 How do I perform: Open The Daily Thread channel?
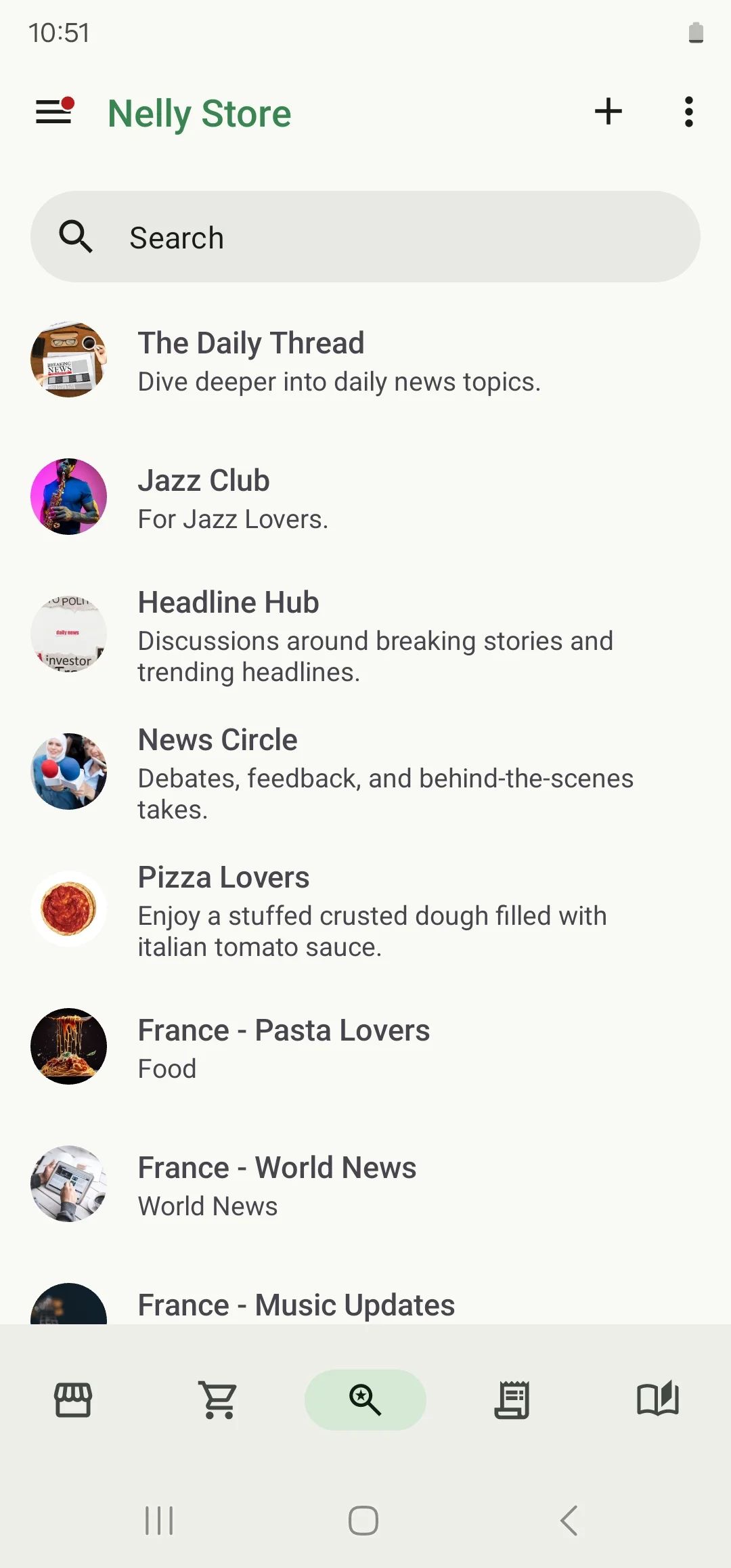click(338, 361)
